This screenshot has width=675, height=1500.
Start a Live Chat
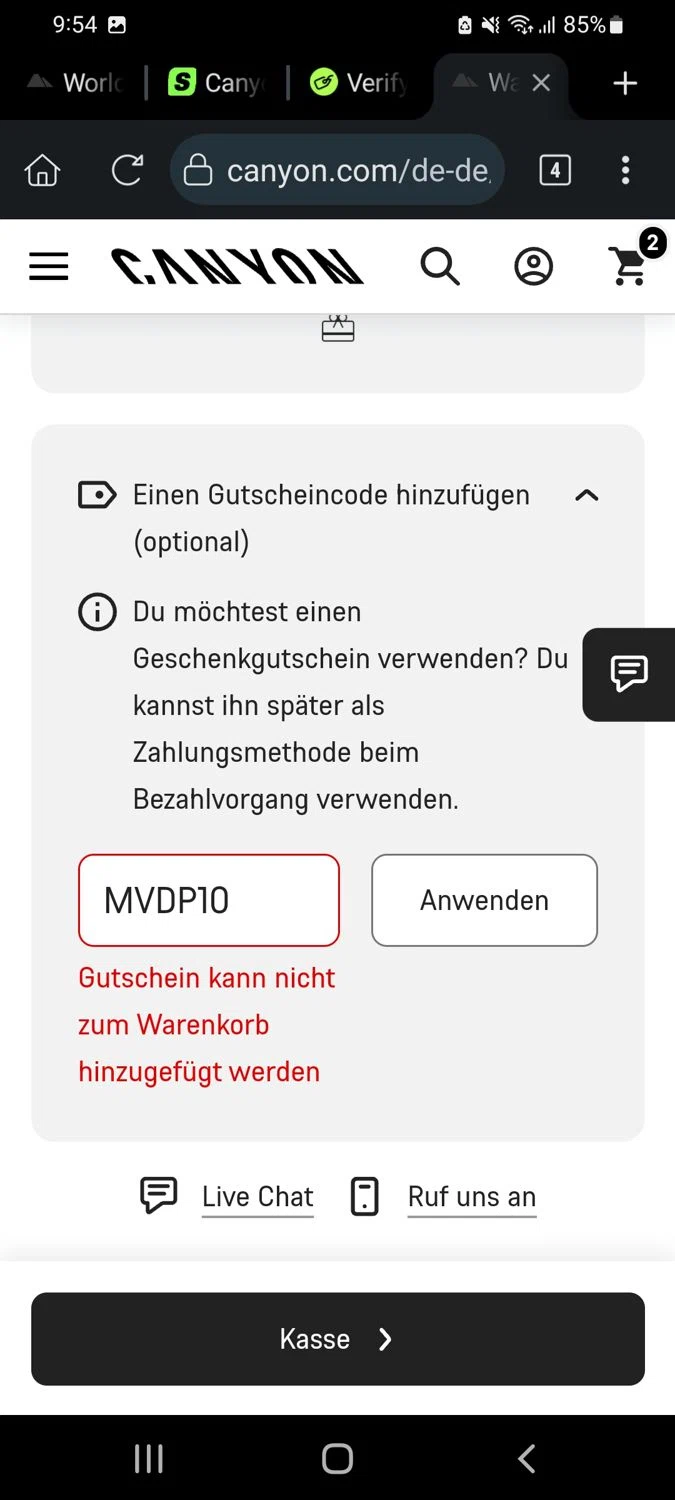(x=257, y=1196)
